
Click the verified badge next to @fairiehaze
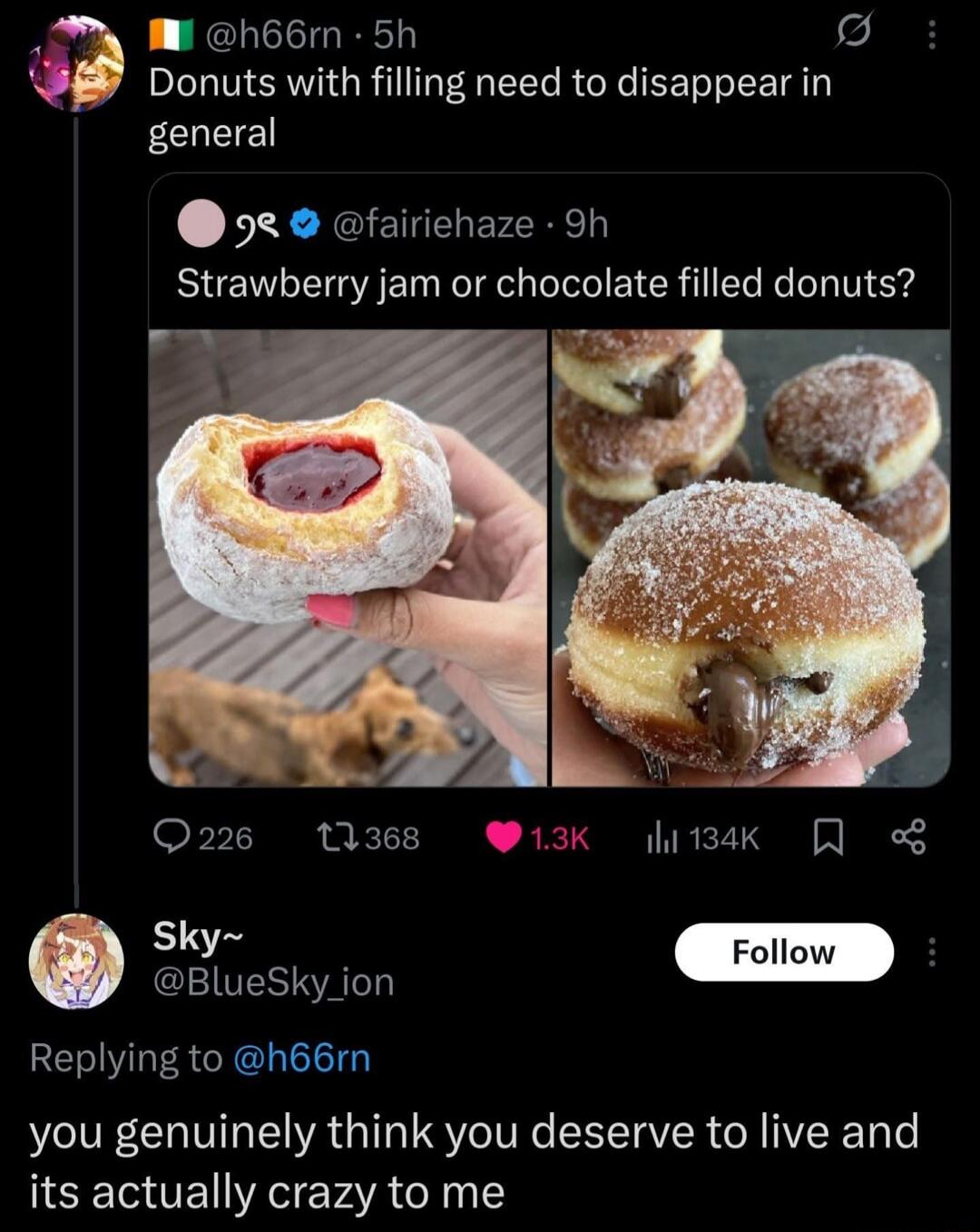[305, 225]
